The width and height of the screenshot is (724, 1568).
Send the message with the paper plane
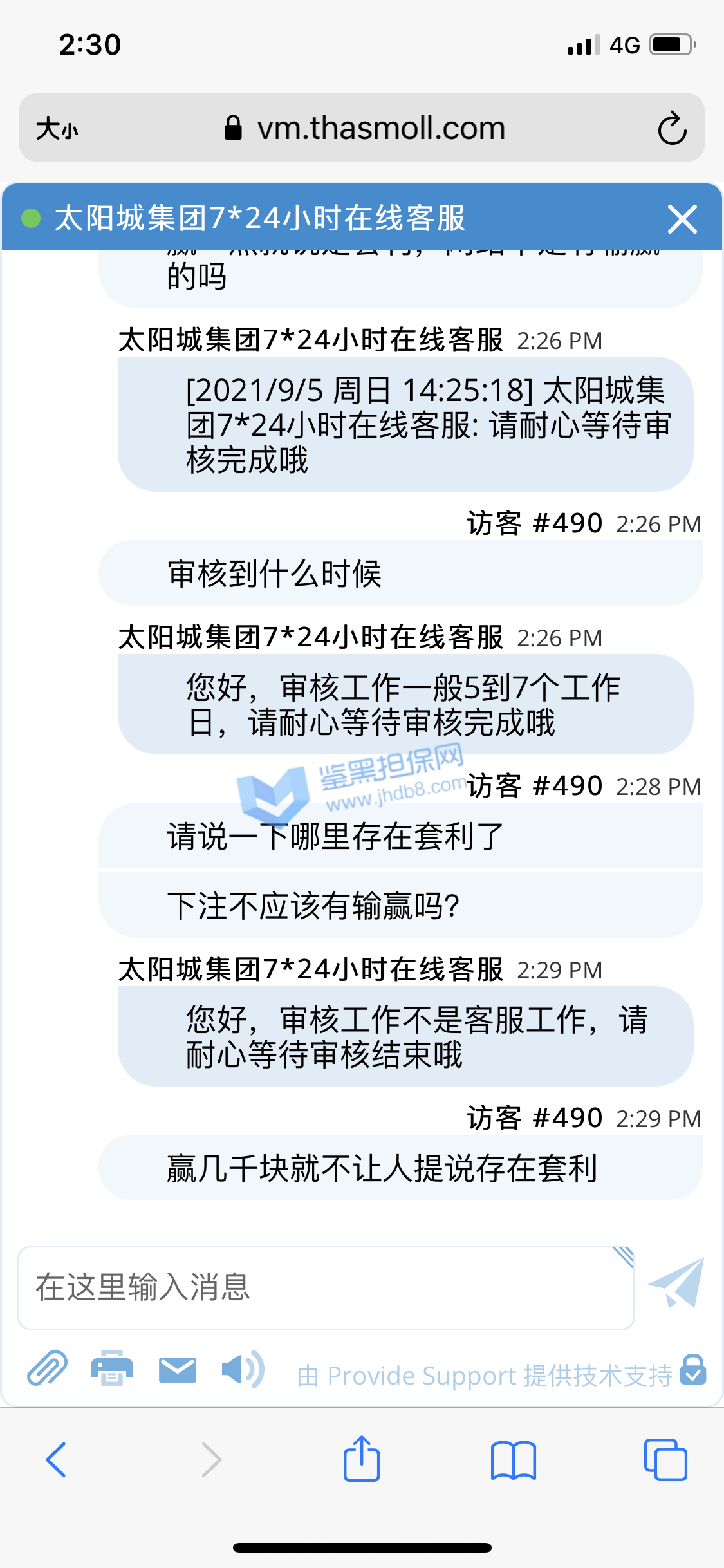[x=677, y=1282]
